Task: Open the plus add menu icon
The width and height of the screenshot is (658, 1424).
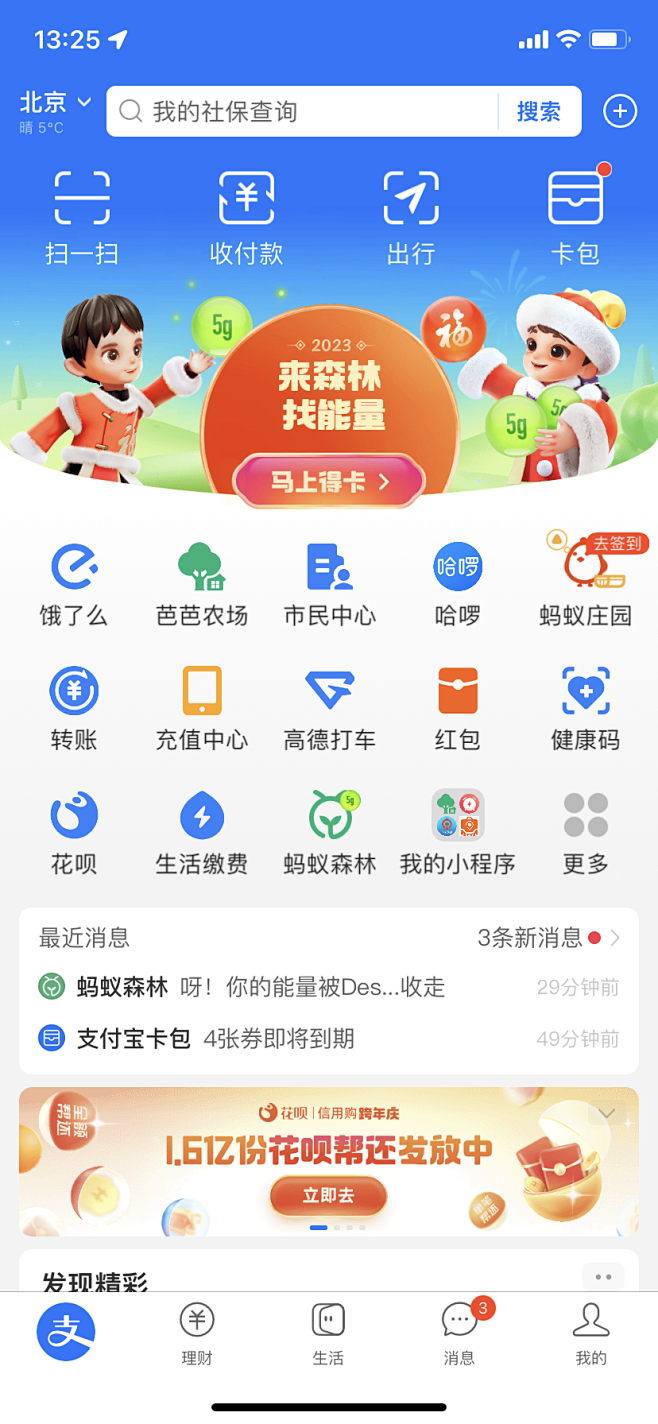Action: (620, 112)
